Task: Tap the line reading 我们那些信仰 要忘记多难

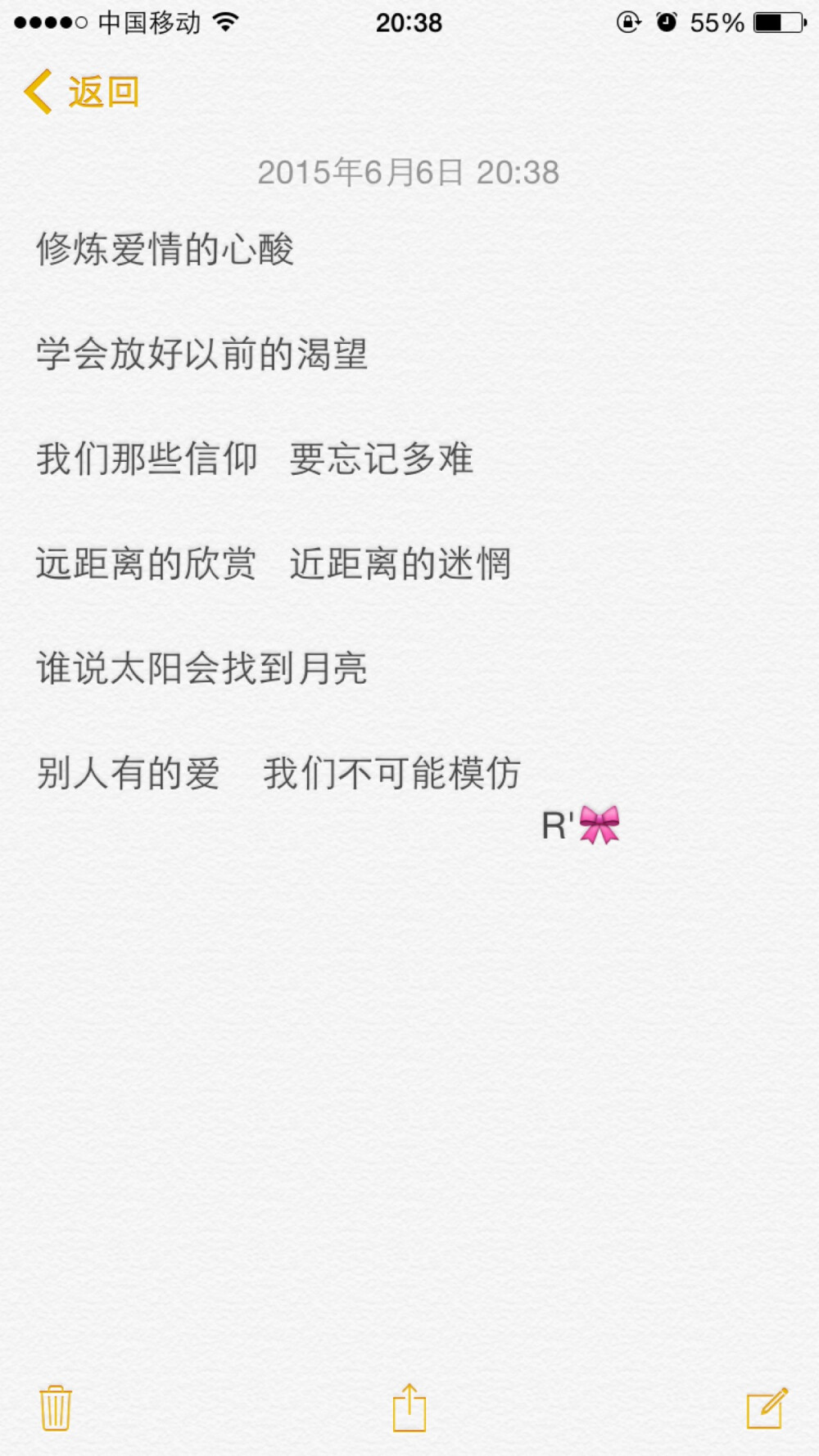Action: click(x=256, y=459)
